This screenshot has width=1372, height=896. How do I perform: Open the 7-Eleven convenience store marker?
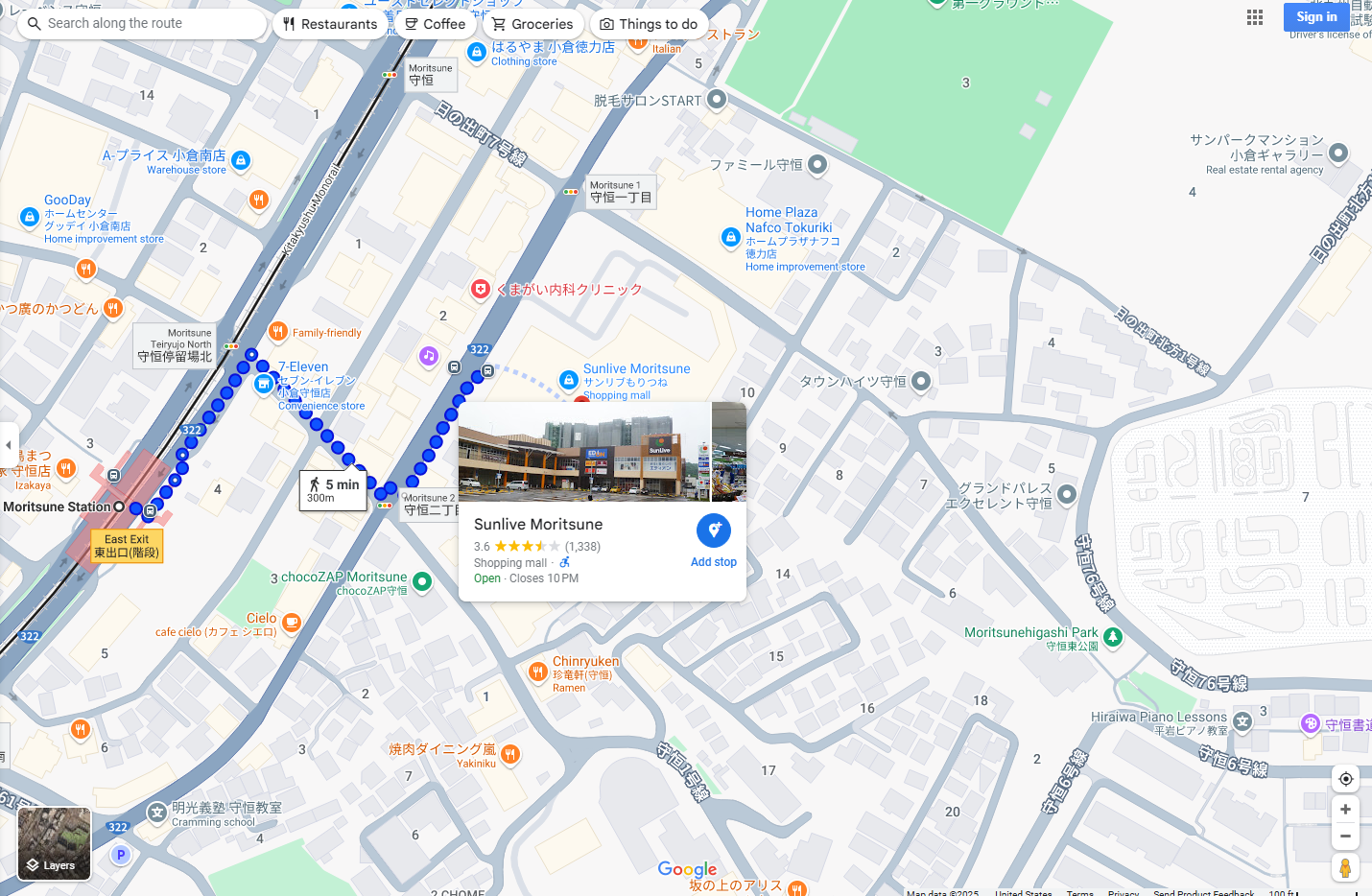[x=264, y=384]
